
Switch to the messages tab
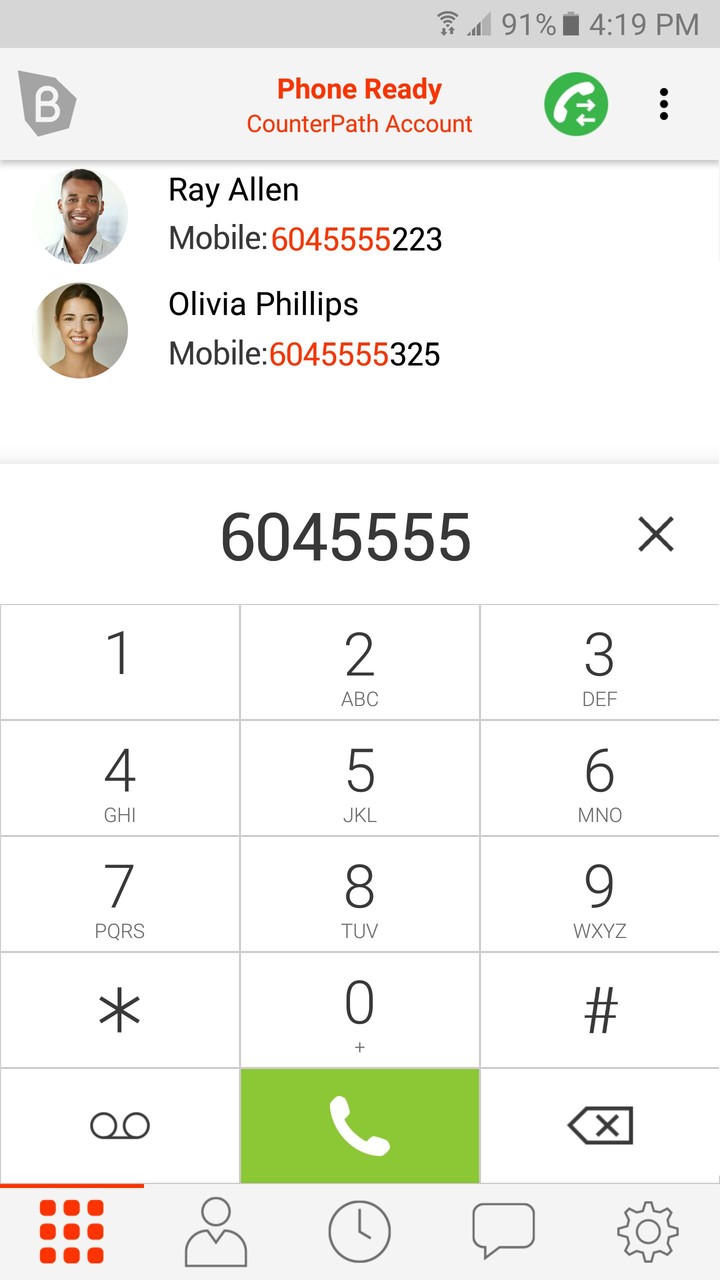coord(503,1232)
